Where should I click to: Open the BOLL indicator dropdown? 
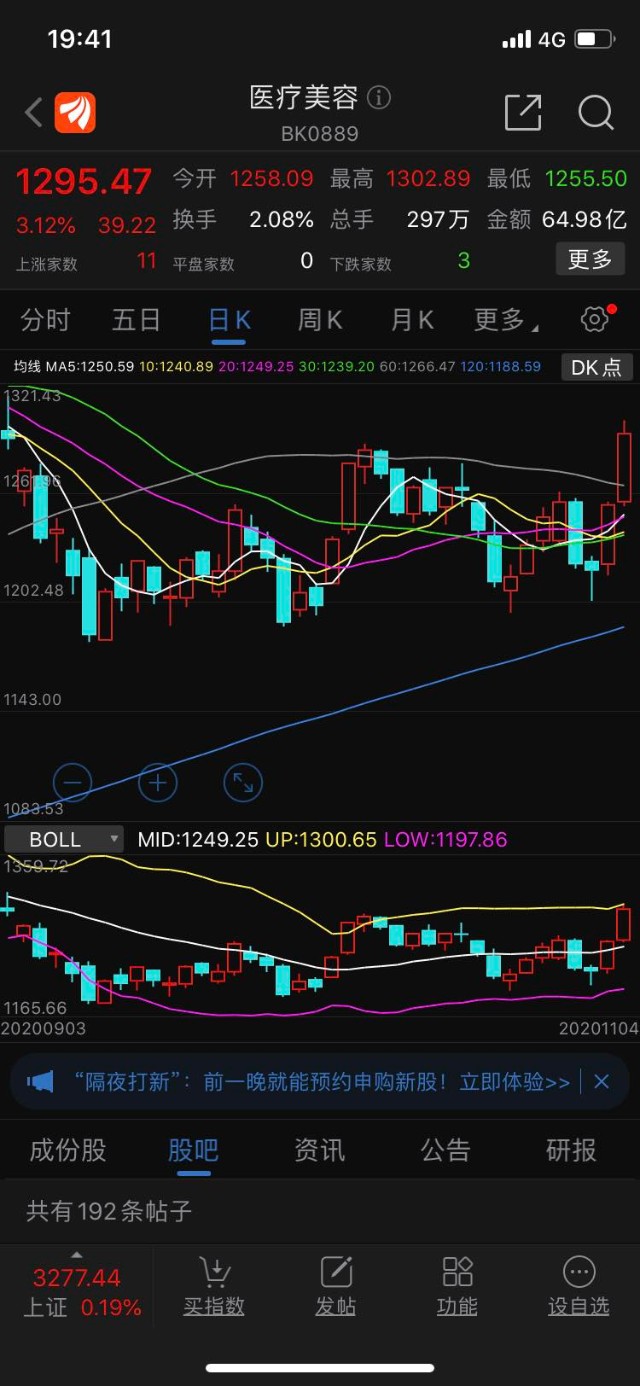[x=64, y=839]
